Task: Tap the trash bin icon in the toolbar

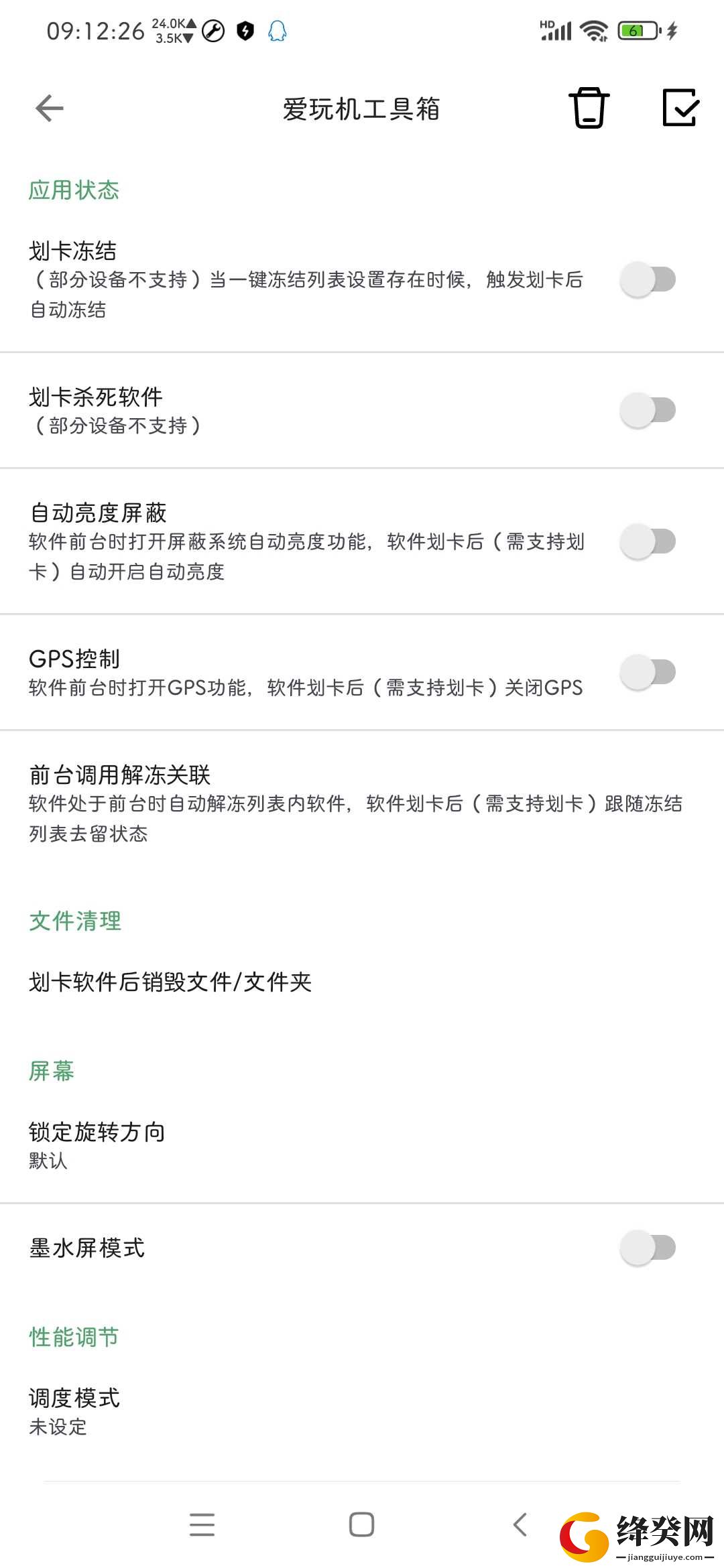Action: click(x=589, y=107)
